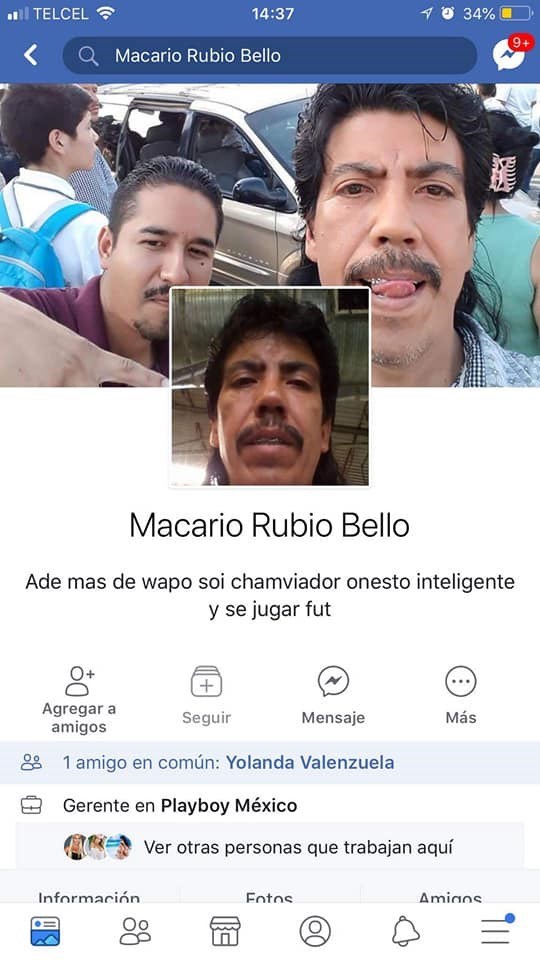Open the Más options menu
The width and height of the screenshot is (540, 960).
pos(460,696)
